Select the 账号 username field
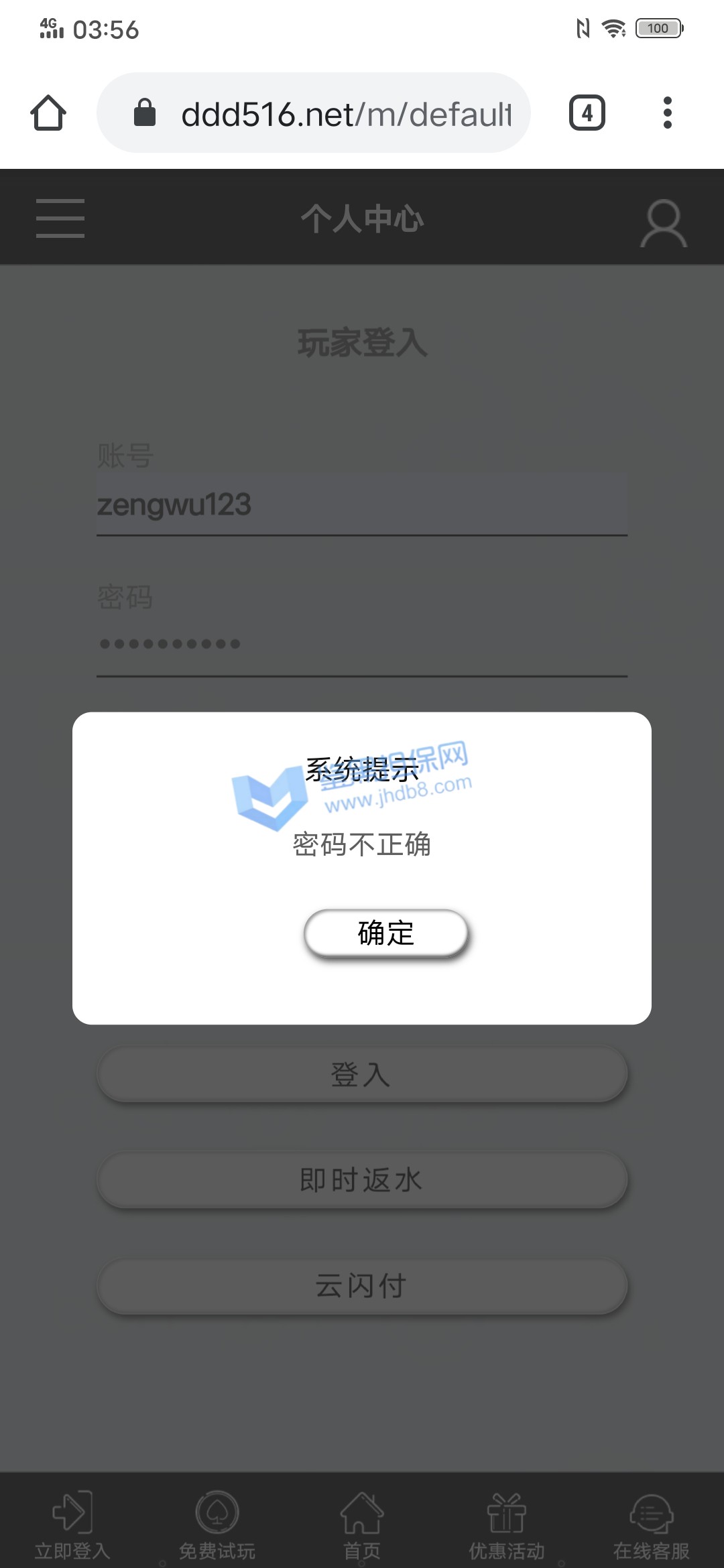Viewport: 724px width, 1568px height. click(x=362, y=505)
